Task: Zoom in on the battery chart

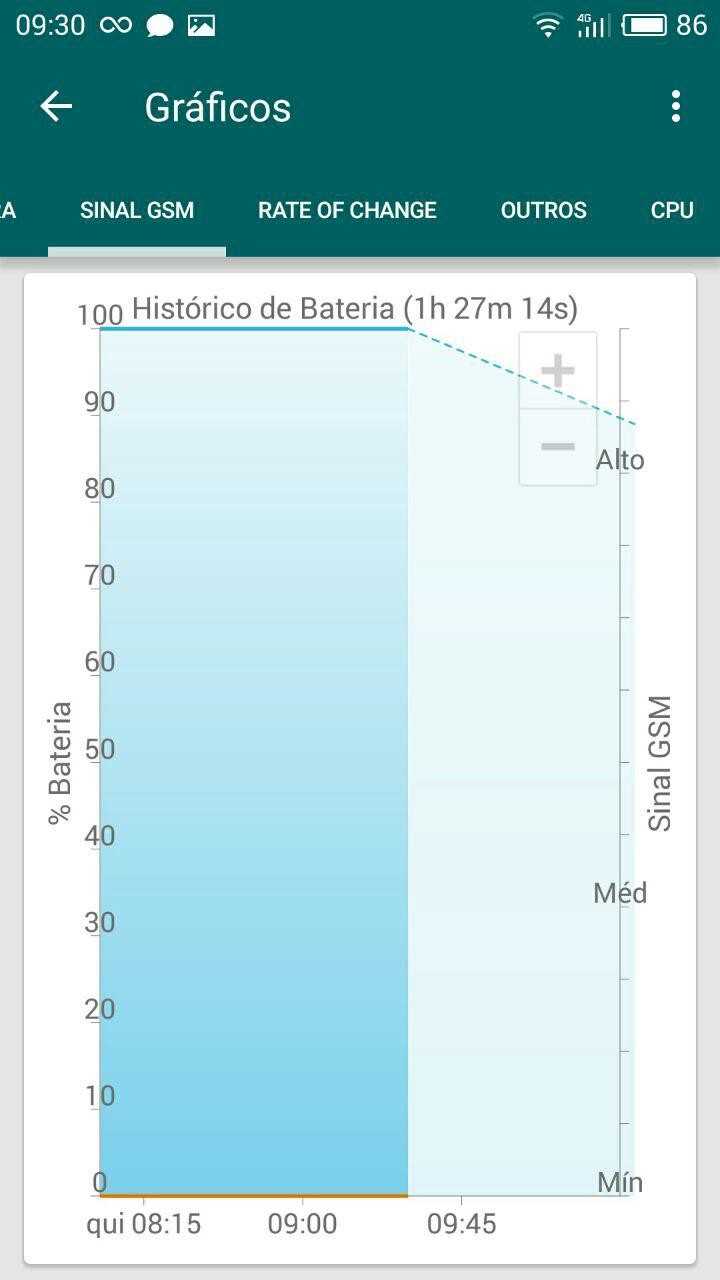Action: 558,371
